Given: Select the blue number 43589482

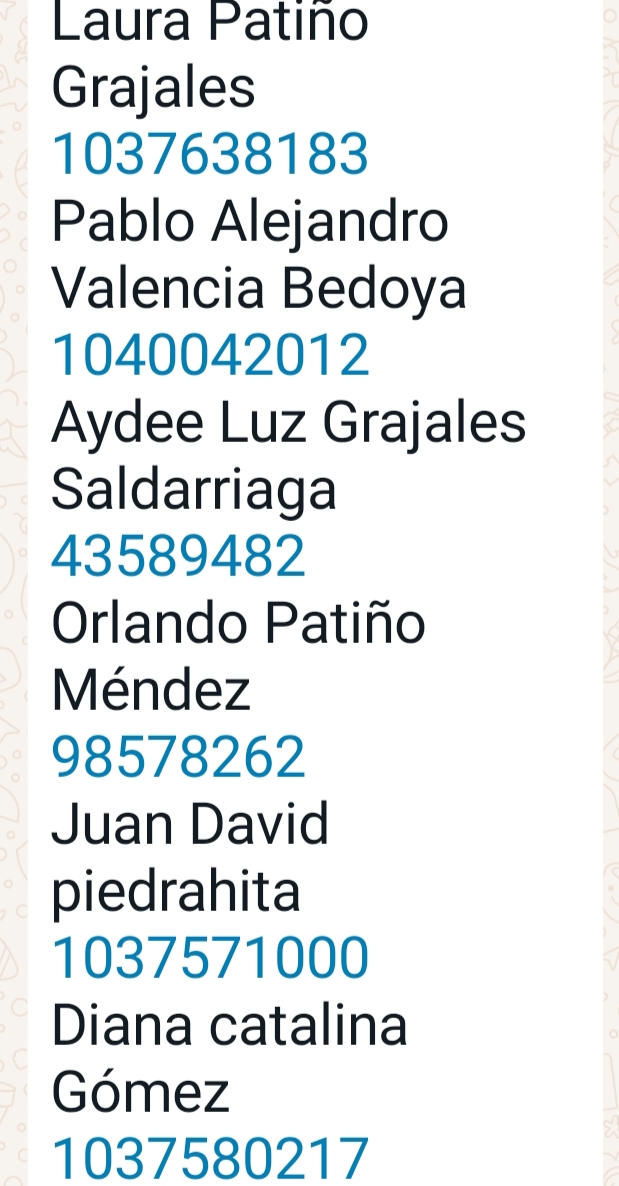Looking at the screenshot, I should point(178,556).
